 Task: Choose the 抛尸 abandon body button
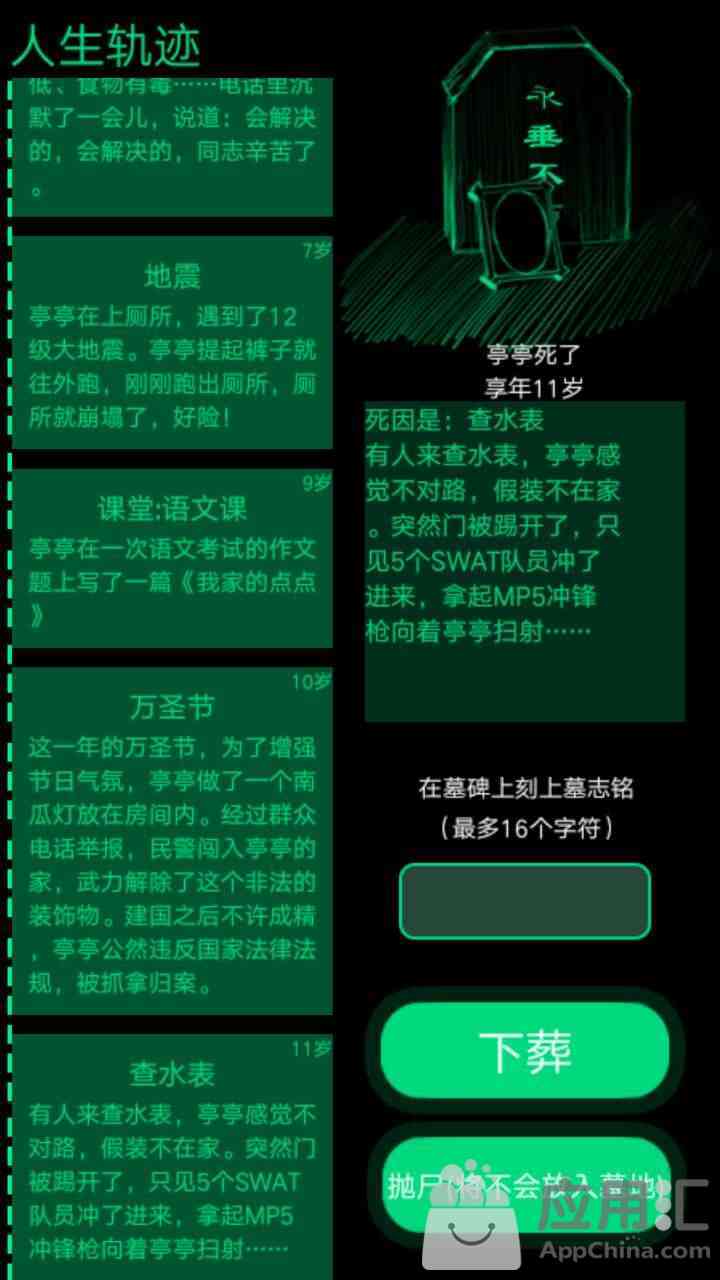pos(525,1186)
